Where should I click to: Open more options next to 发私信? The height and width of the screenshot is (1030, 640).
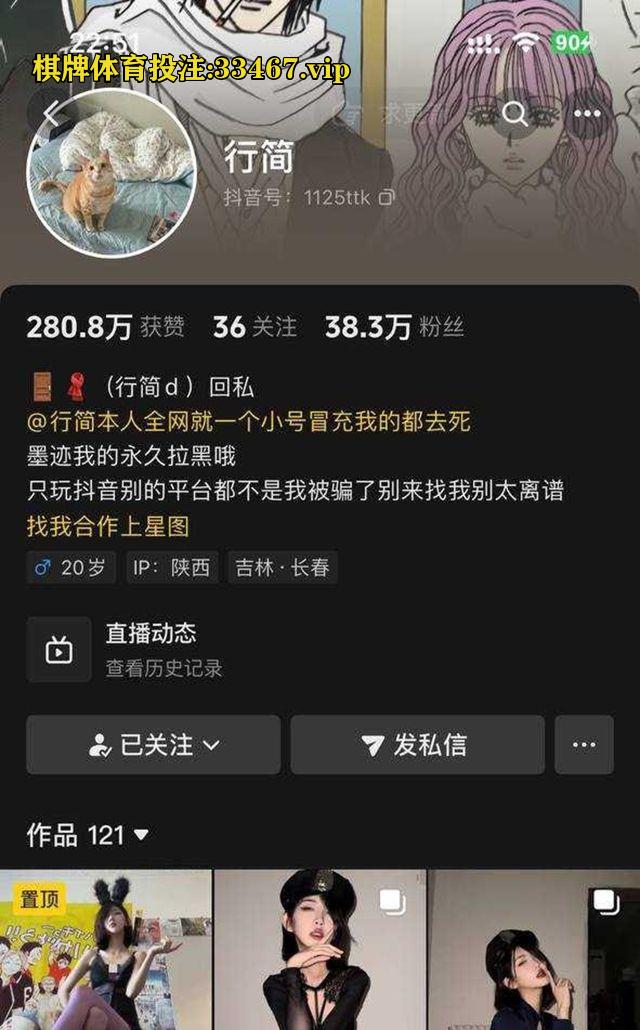(x=584, y=745)
